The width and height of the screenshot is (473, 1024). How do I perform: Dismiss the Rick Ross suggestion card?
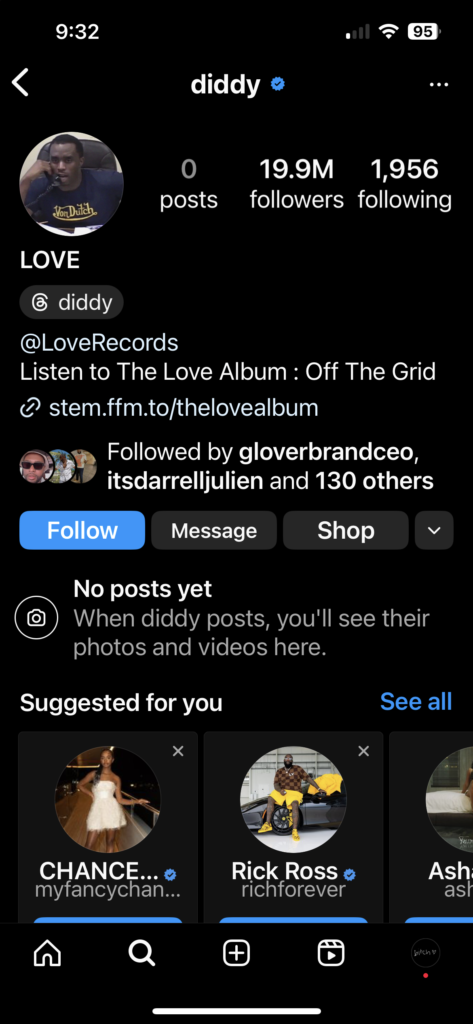[364, 752]
